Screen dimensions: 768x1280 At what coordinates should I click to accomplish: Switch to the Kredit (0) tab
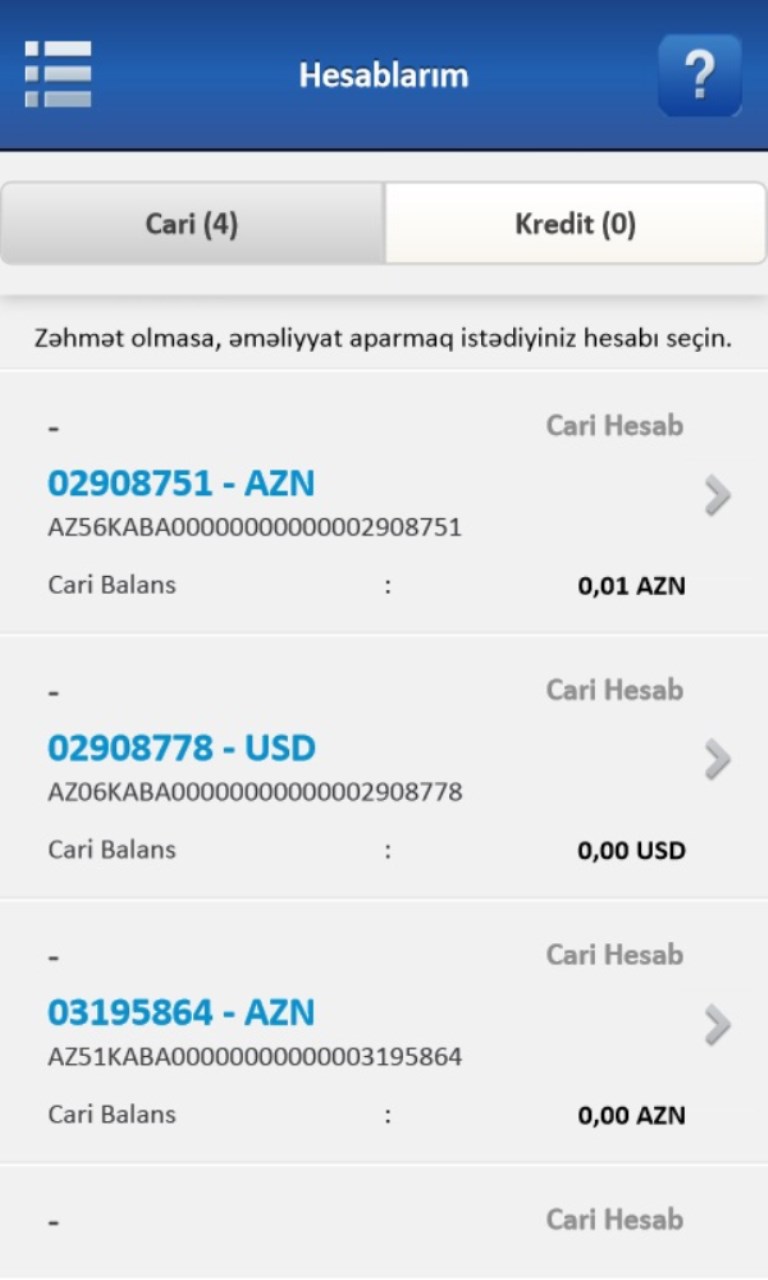[575, 223]
